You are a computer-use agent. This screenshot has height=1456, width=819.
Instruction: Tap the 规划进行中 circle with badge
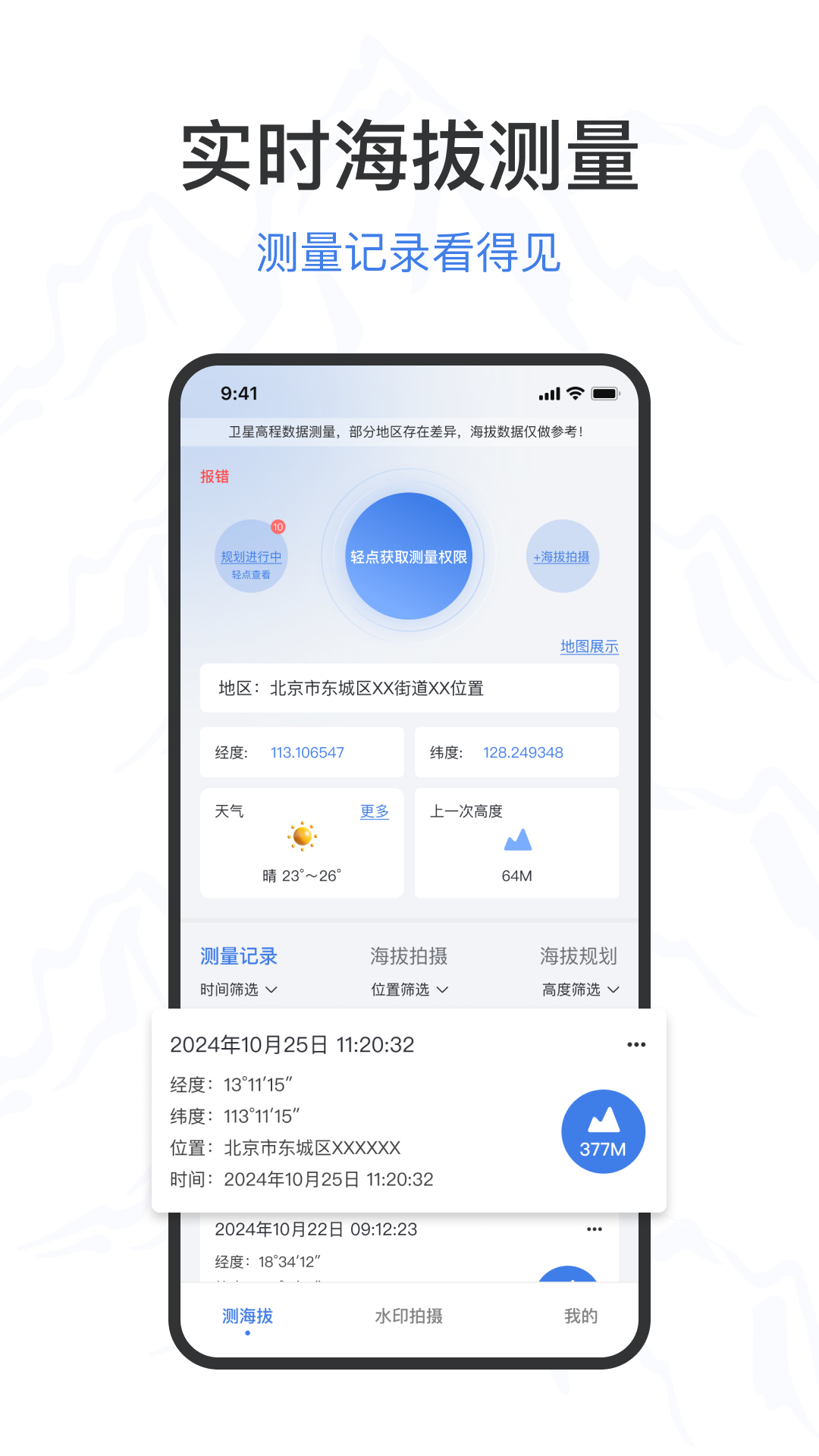tap(253, 556)
